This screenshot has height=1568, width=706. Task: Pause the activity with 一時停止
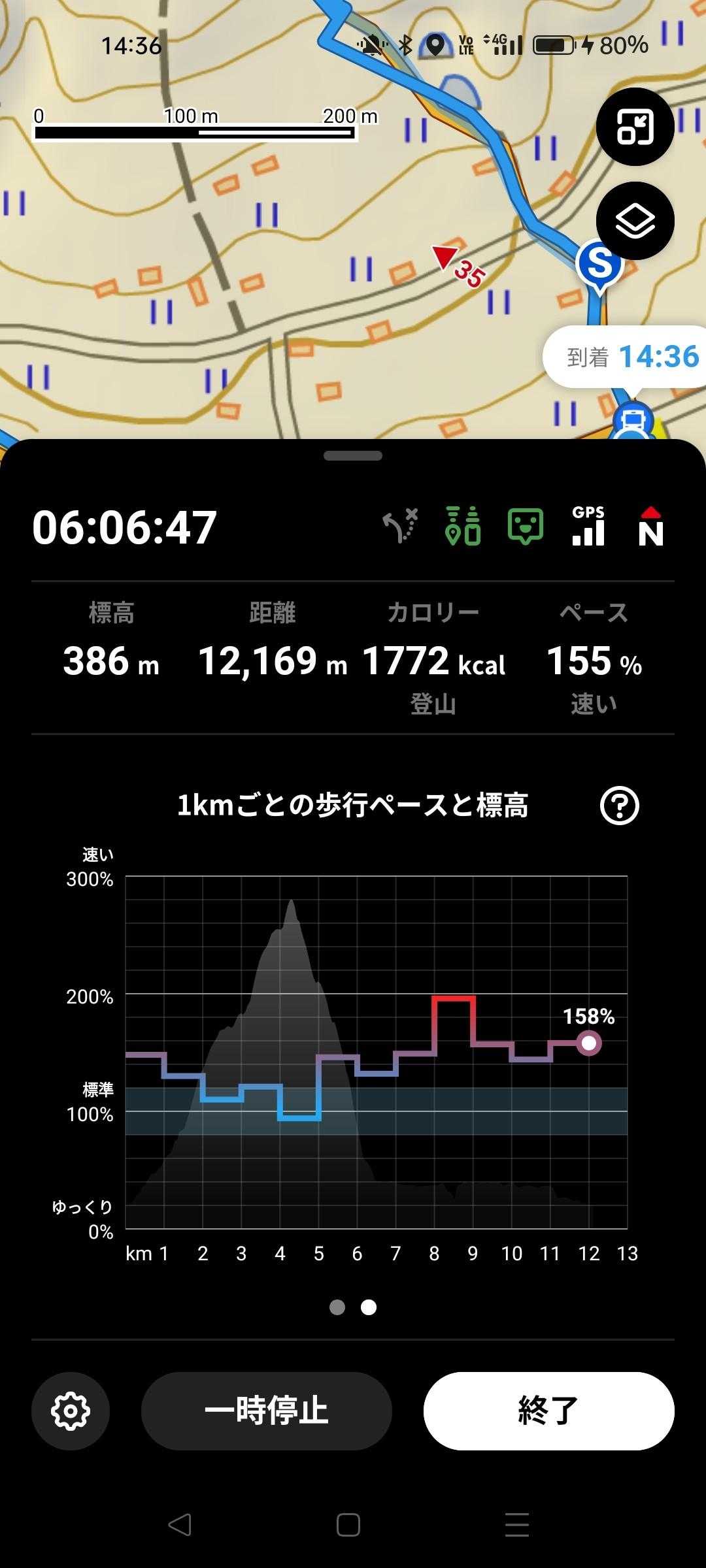pos(266,1411)
